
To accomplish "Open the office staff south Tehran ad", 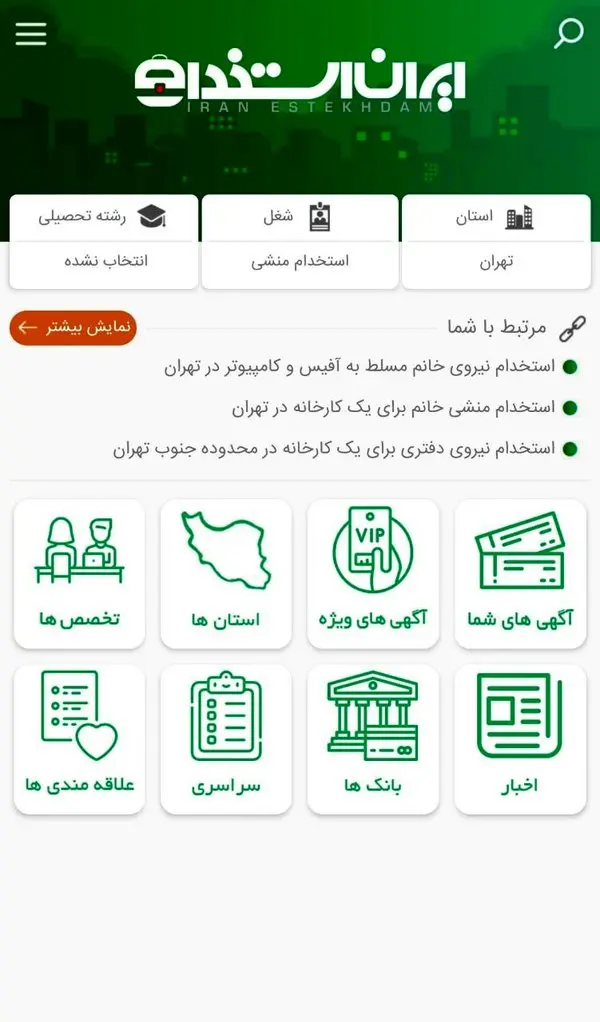I will pyautogui.click(x=335, y=449).
